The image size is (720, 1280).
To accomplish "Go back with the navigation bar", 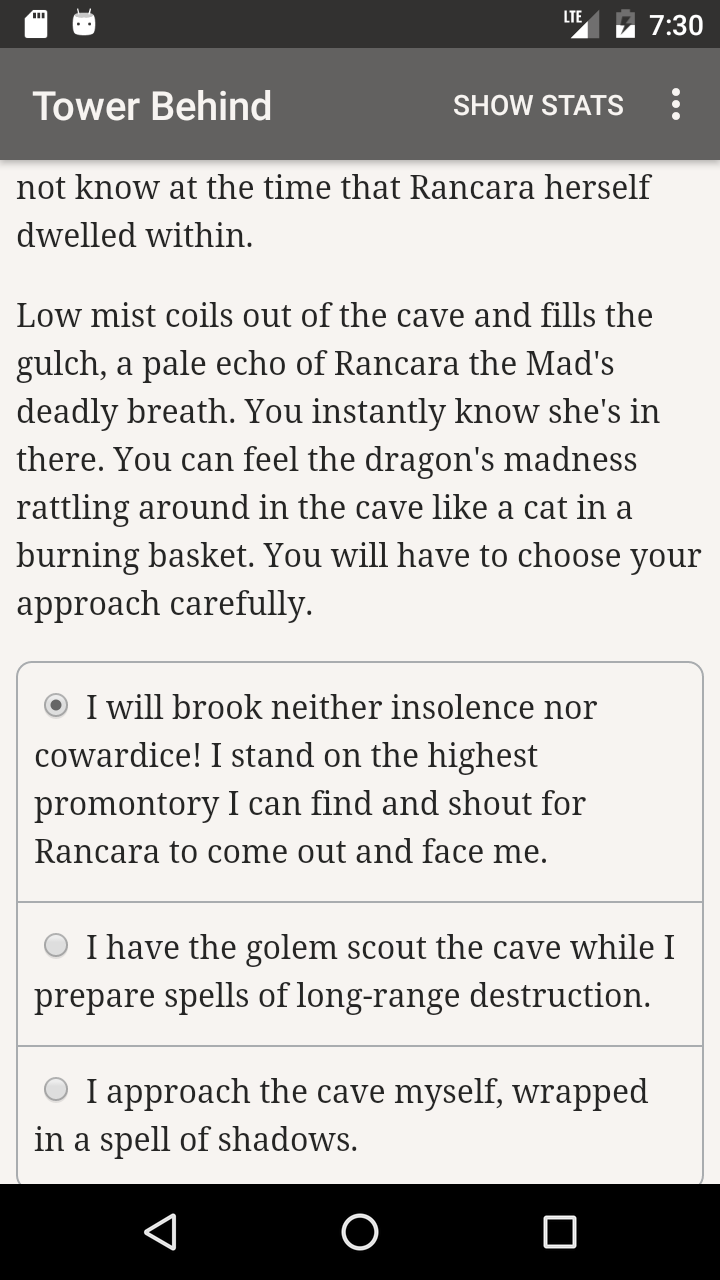I will [160, 1232].
